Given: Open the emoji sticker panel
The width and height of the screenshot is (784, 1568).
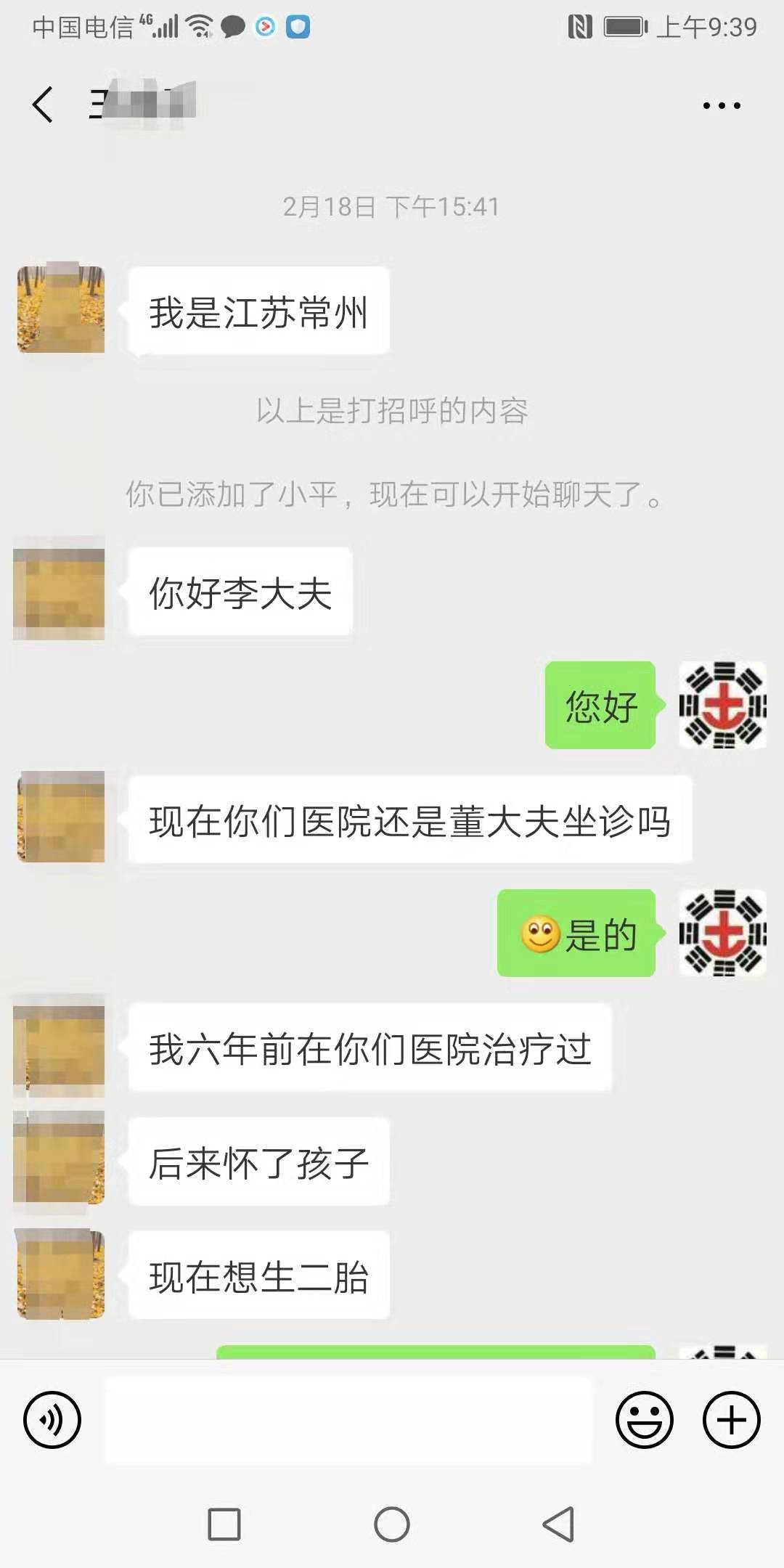Looking at the screenshot, I should [645, 1420].
